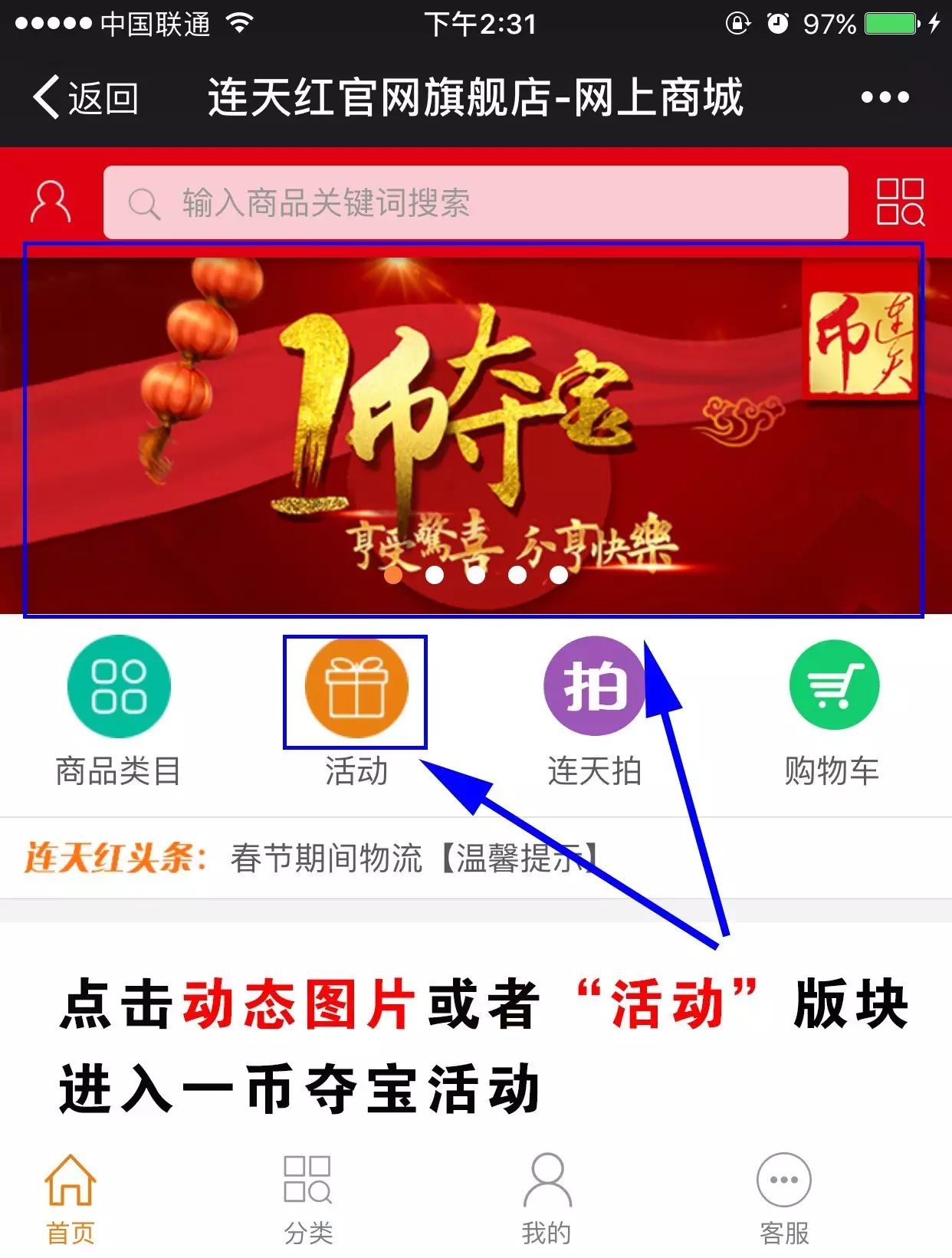Image resolution: width=952 pixels, height=1258 pixels.
Task: Tap the 返回 back button
Action: 84,98
